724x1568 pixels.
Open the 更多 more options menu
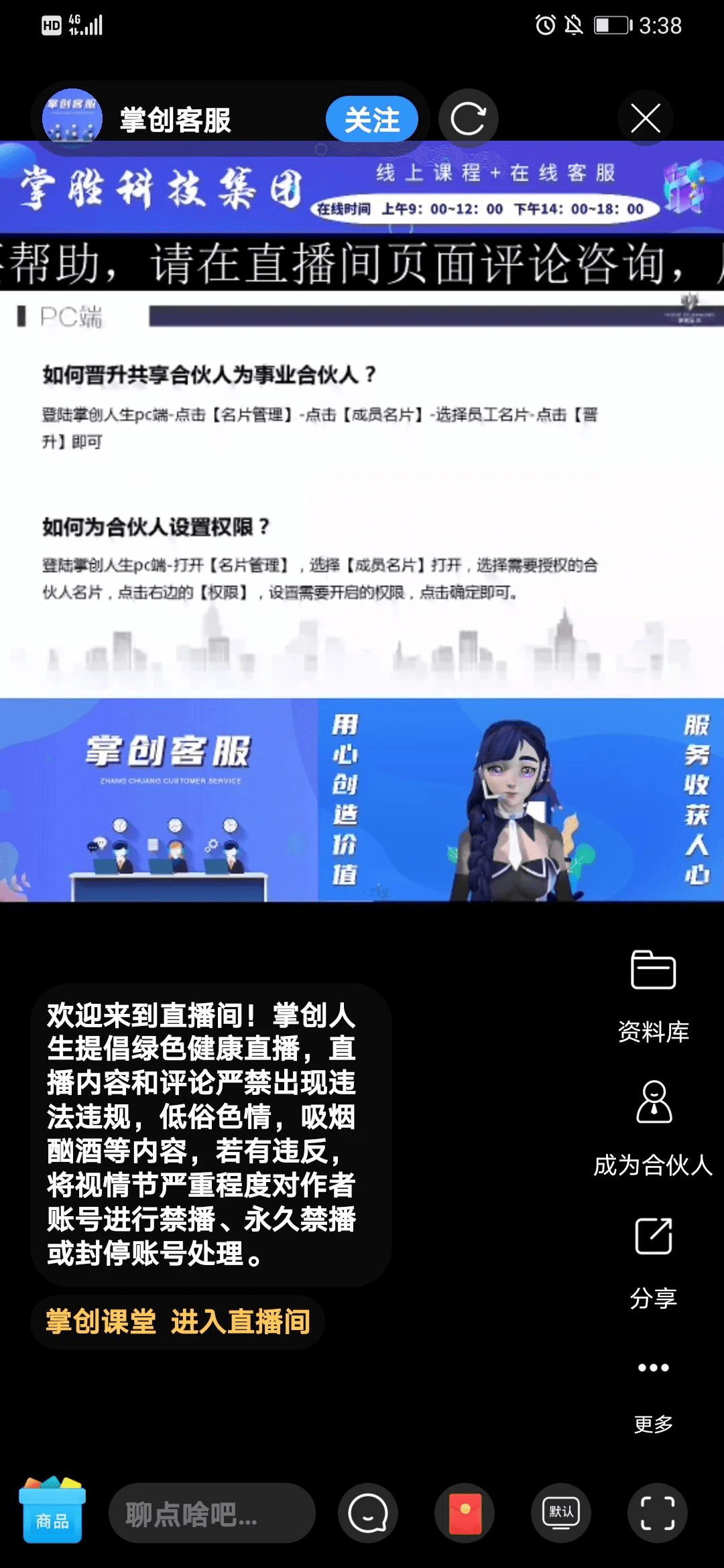tap(654, 1380)
